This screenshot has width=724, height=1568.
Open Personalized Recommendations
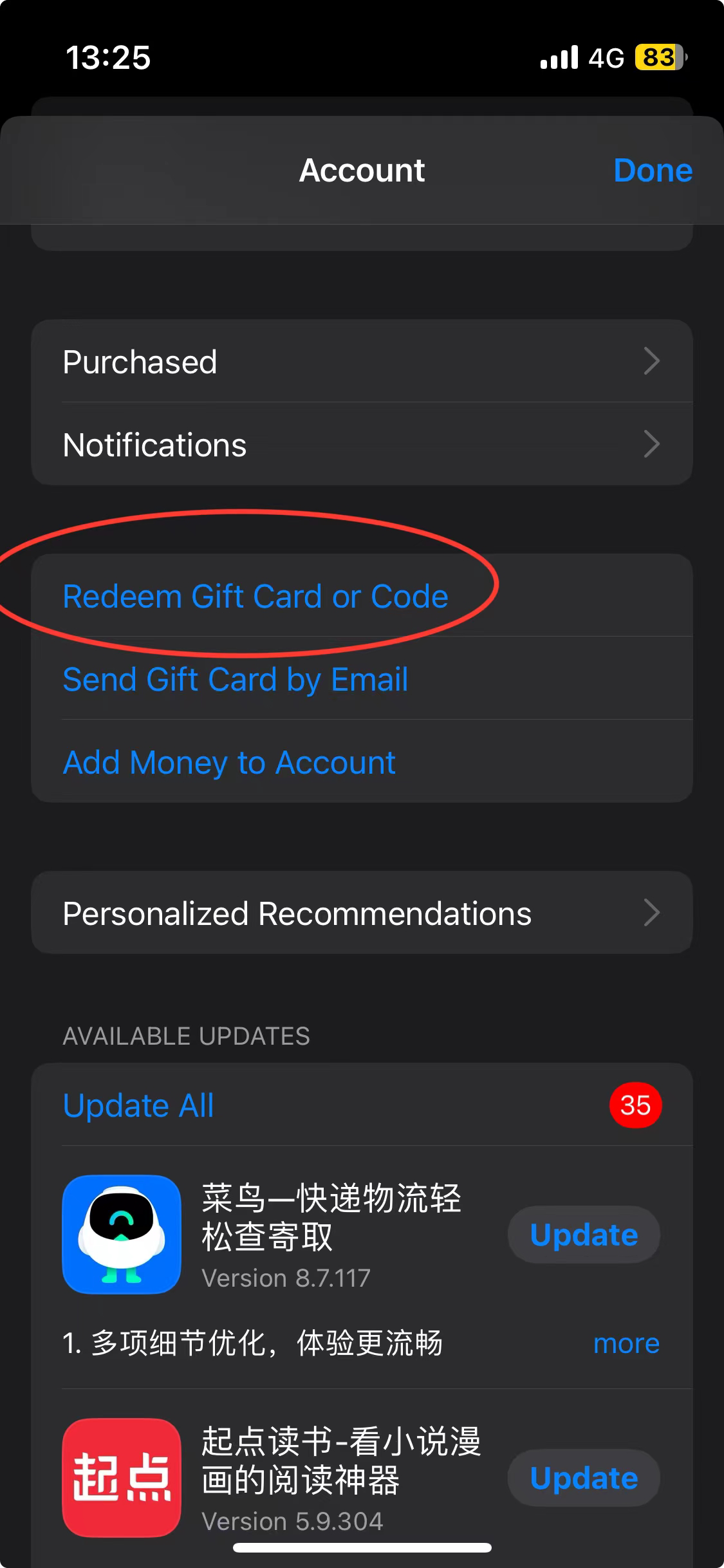(x=361, y=913)
